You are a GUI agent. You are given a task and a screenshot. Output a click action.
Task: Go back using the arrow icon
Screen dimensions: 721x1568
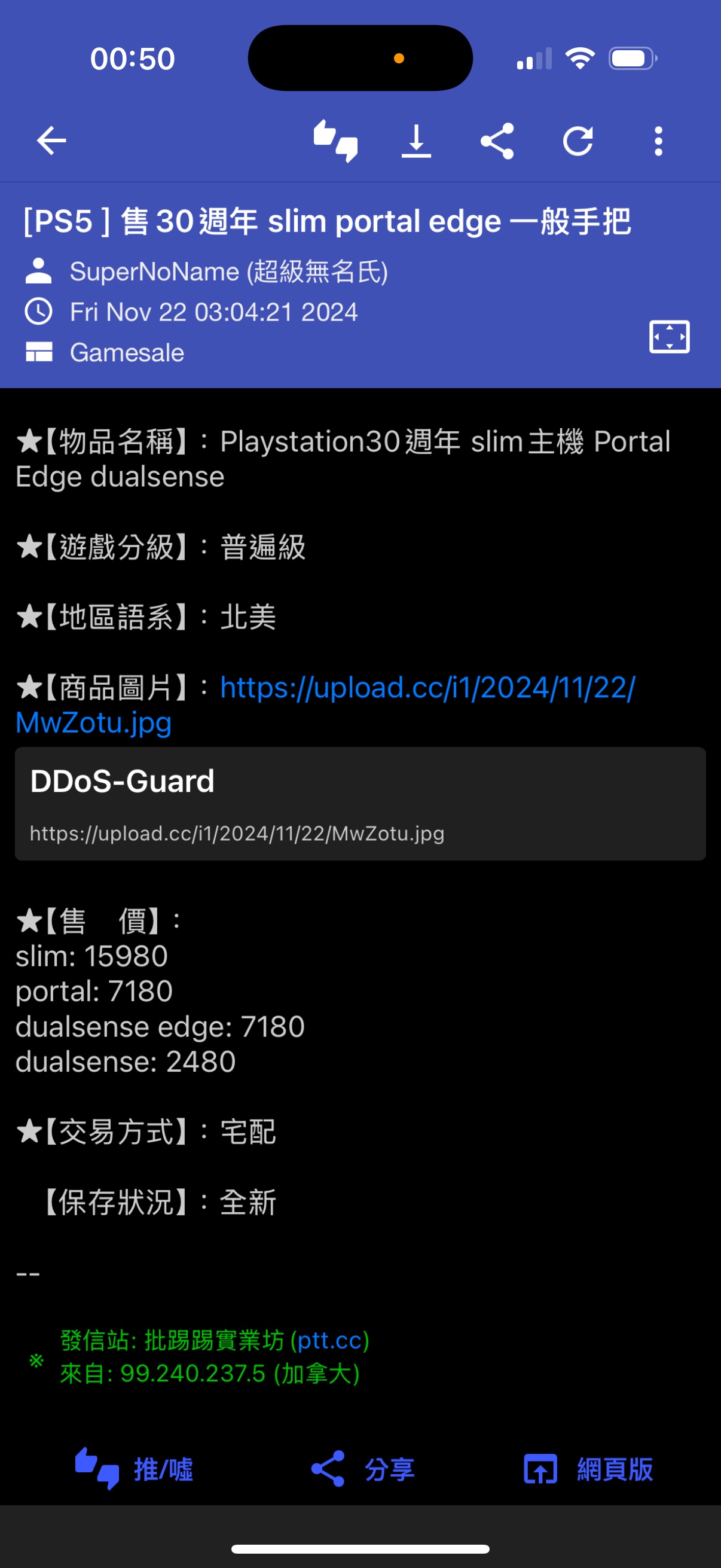click(x=51, y=141)
